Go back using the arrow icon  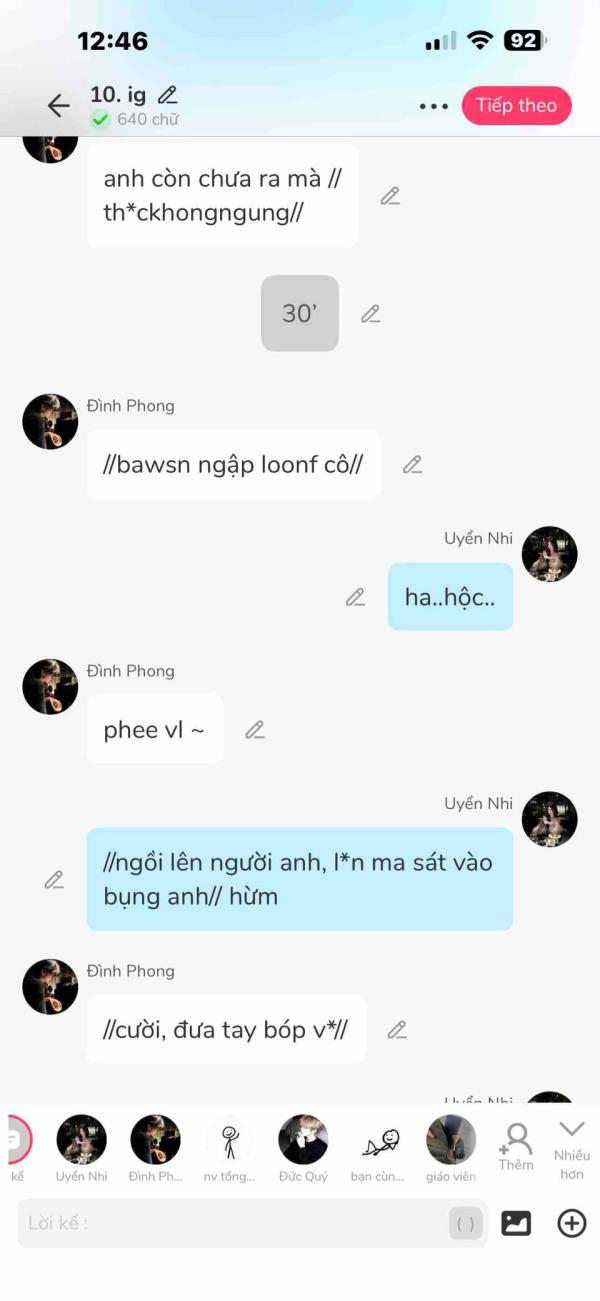click(59, 105)
